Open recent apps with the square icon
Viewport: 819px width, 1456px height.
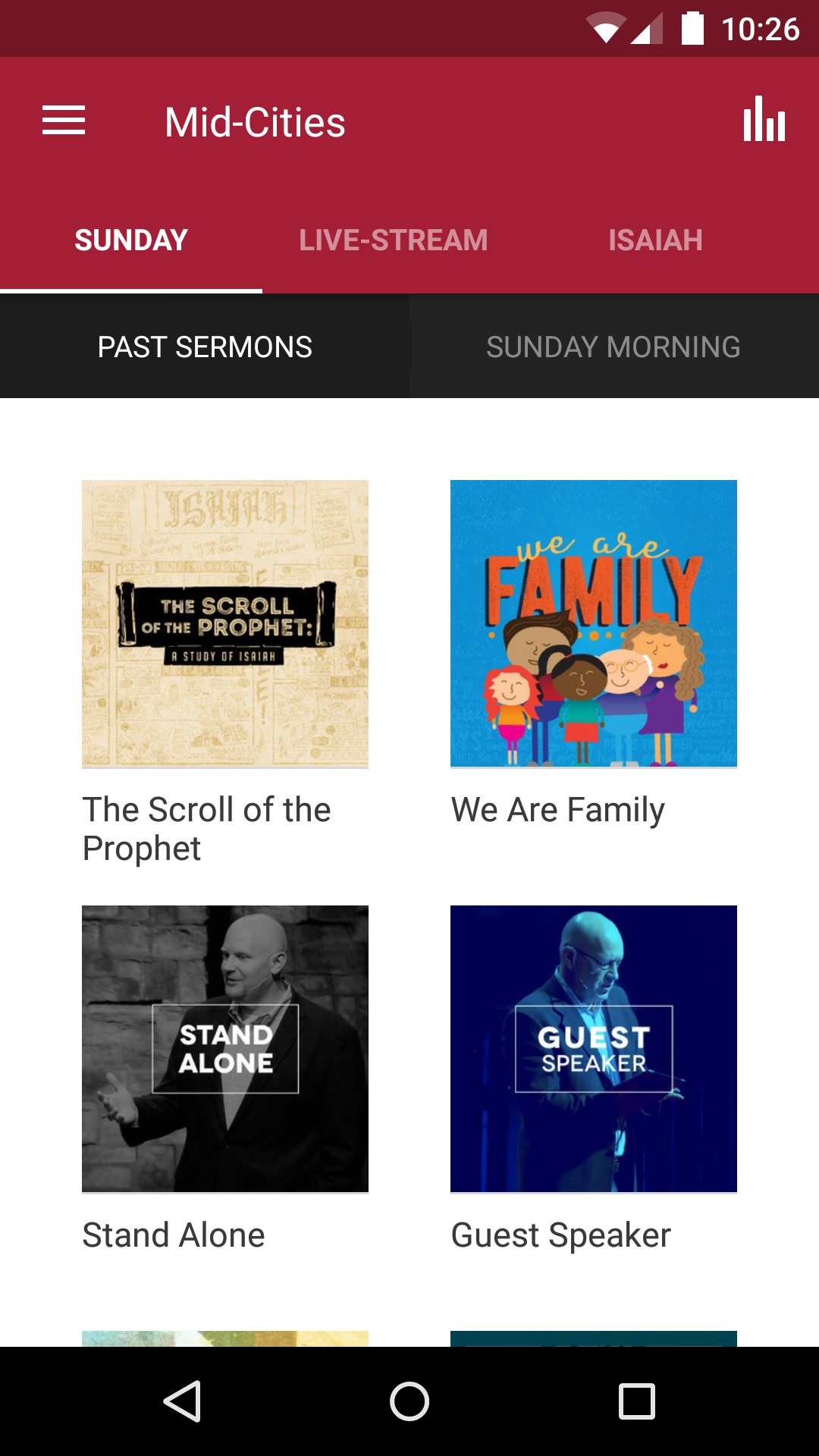click(637, 1401)
